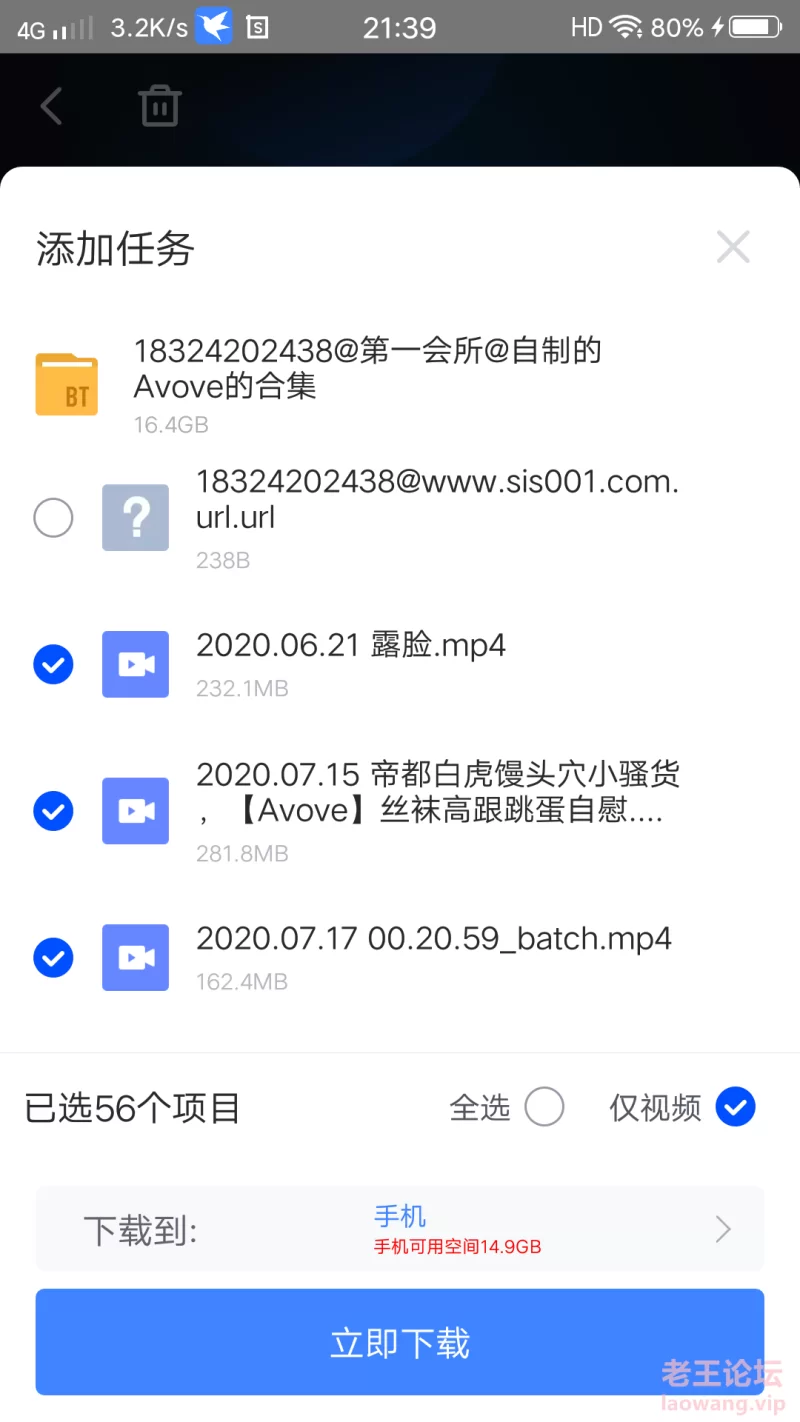Close the 添加任务 dialog

(733, 246)
